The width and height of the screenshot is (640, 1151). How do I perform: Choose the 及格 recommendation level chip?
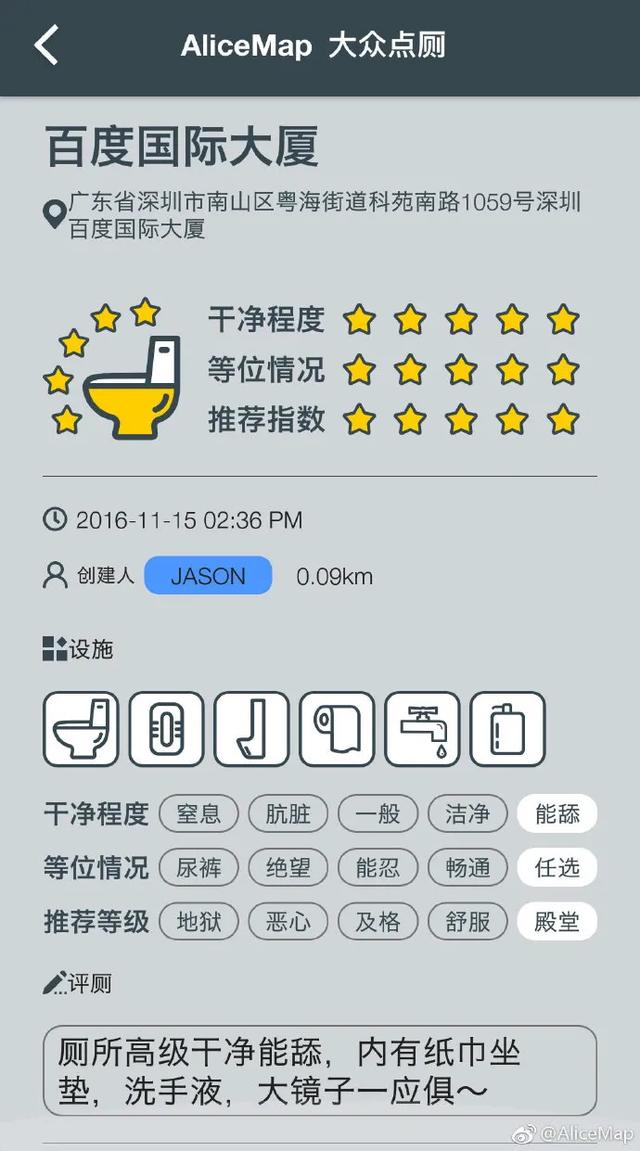378,921
